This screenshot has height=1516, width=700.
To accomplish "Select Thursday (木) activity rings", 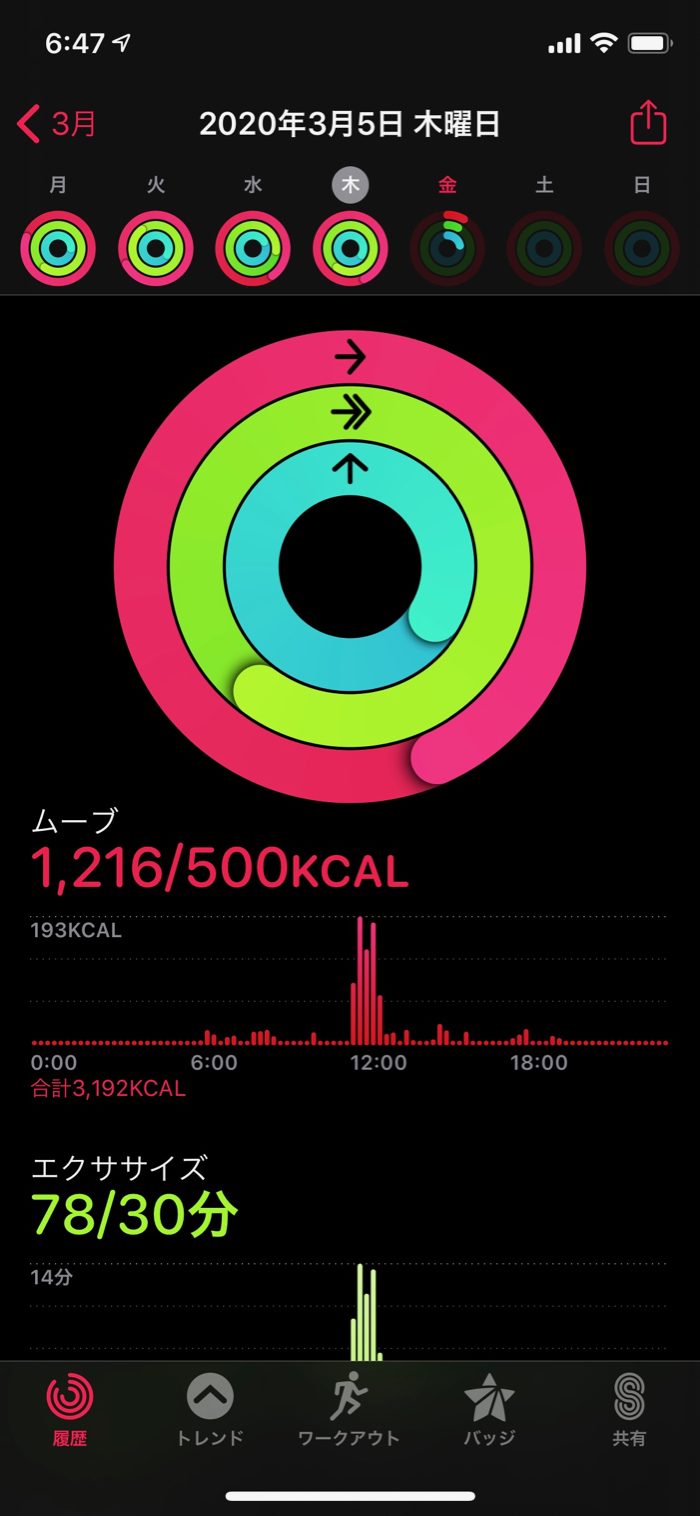I will (350, 248).
